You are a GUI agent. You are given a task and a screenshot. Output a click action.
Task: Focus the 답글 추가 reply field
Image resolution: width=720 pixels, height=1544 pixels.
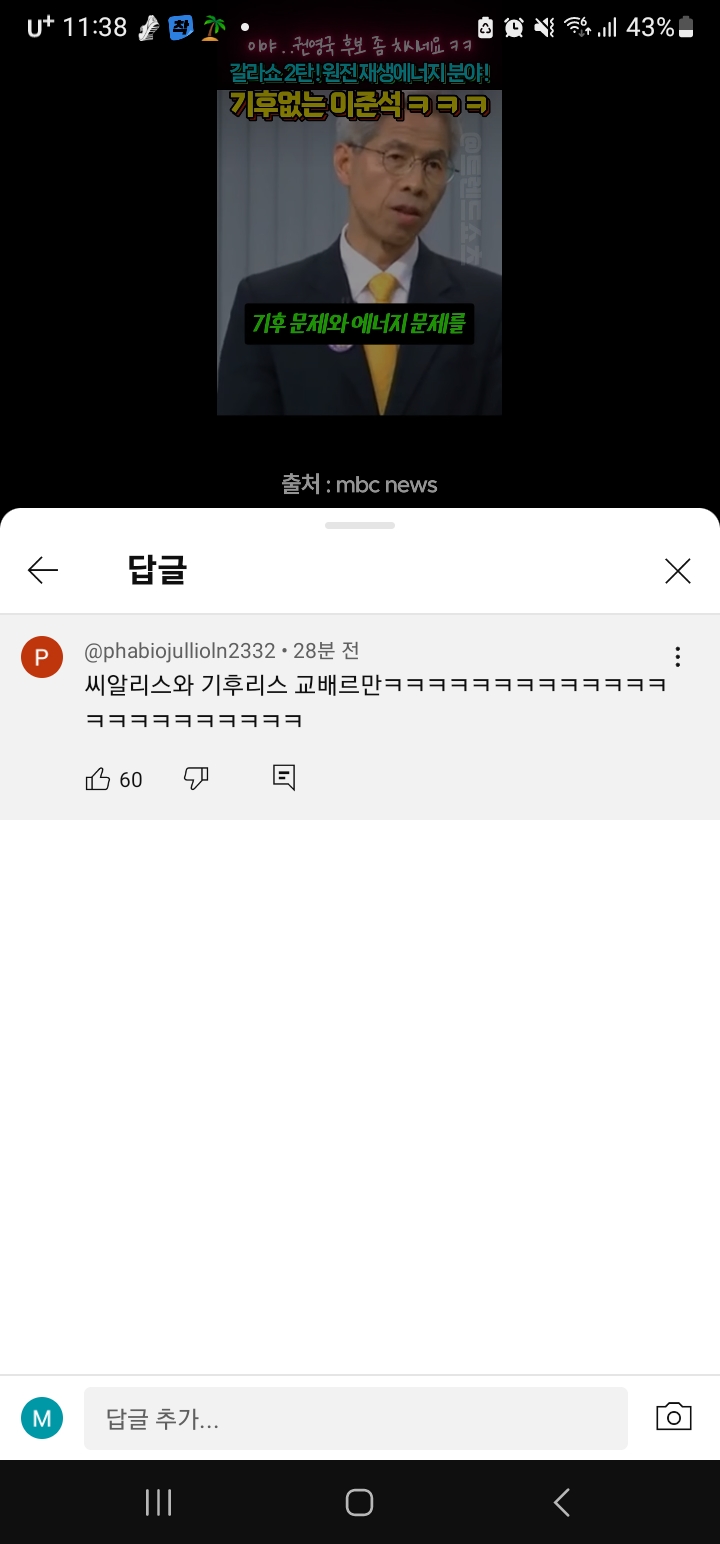(355, 1418)
